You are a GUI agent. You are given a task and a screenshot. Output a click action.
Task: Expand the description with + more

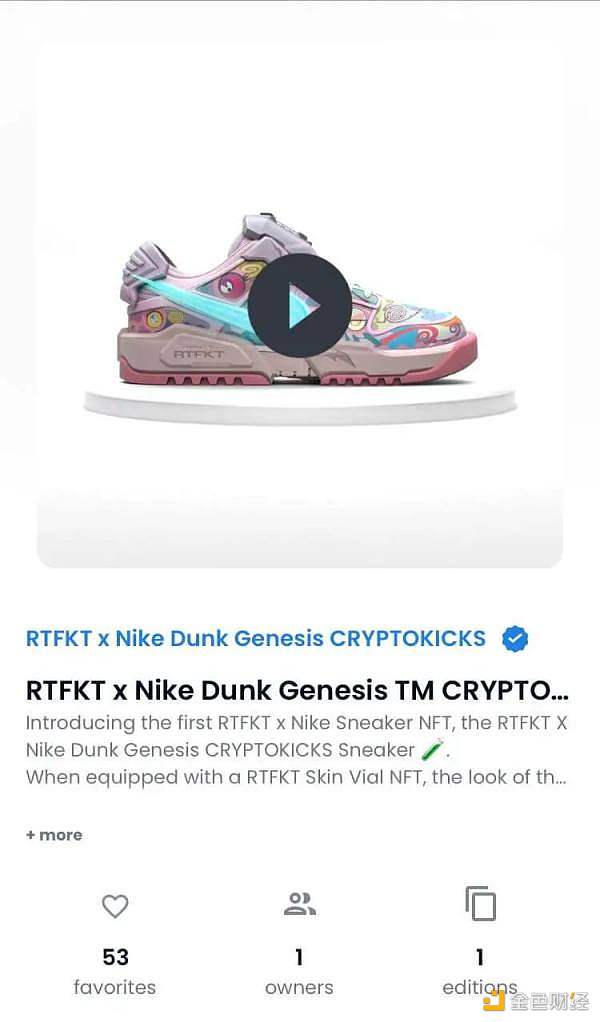click(x=54, y=835)
